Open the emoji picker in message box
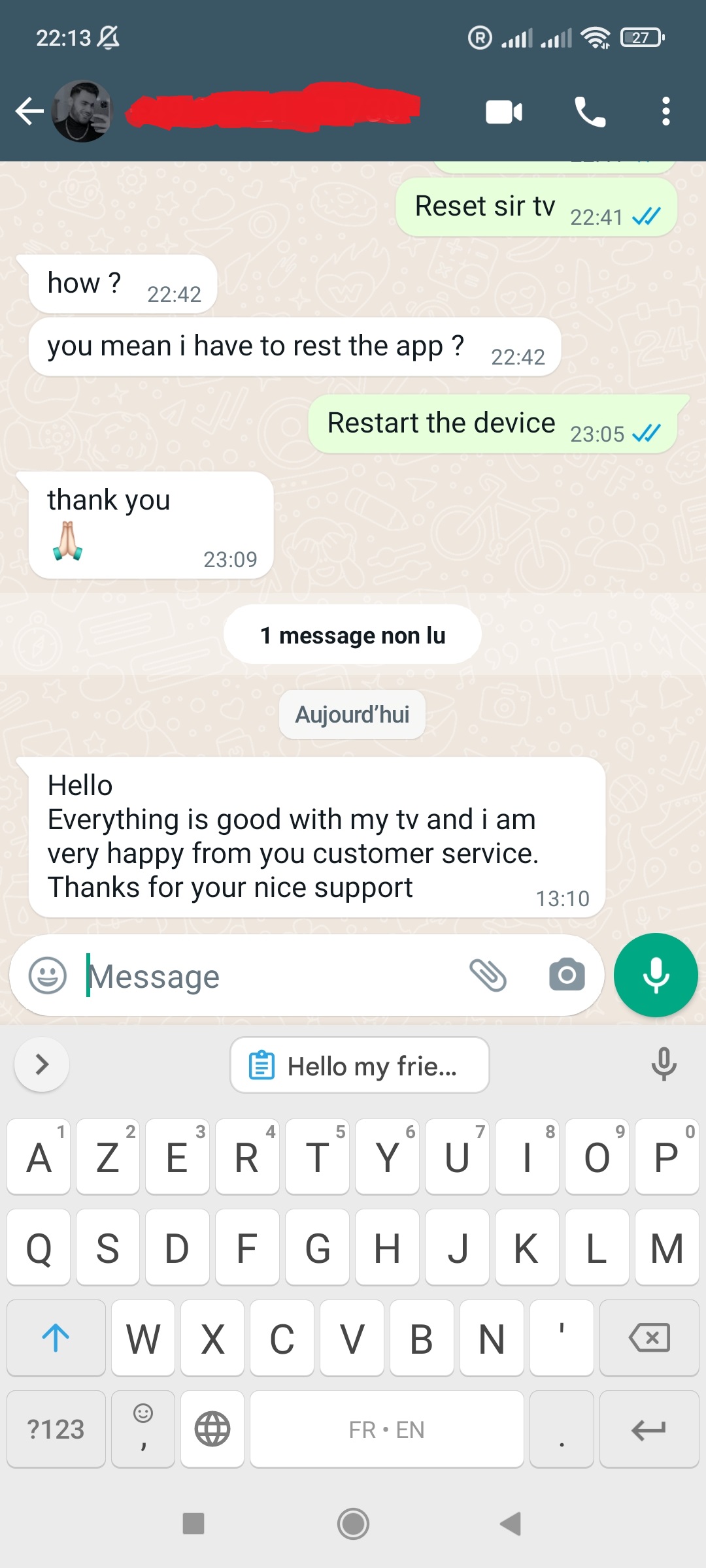 pos(48,975)
